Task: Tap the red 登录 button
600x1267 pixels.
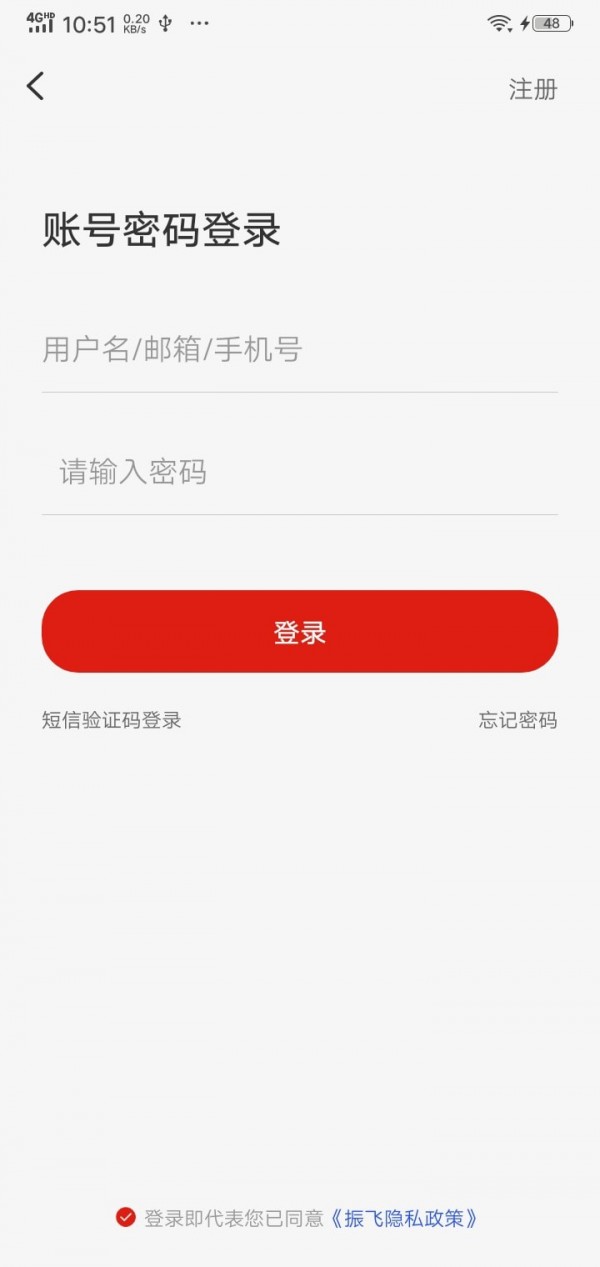Action: point(299,632)
